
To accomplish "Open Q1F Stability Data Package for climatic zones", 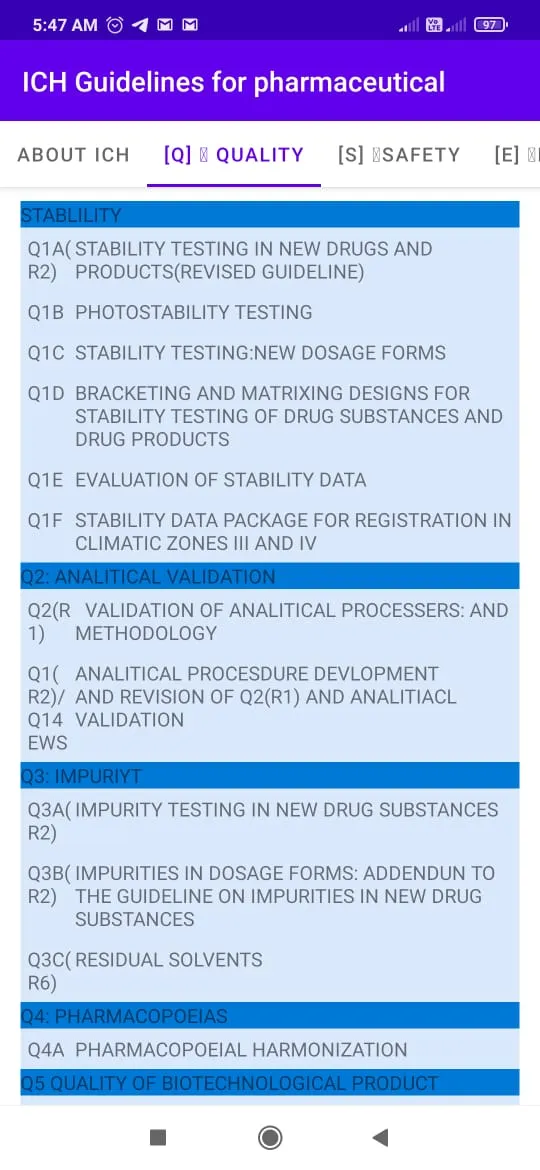I will point(269,531).
